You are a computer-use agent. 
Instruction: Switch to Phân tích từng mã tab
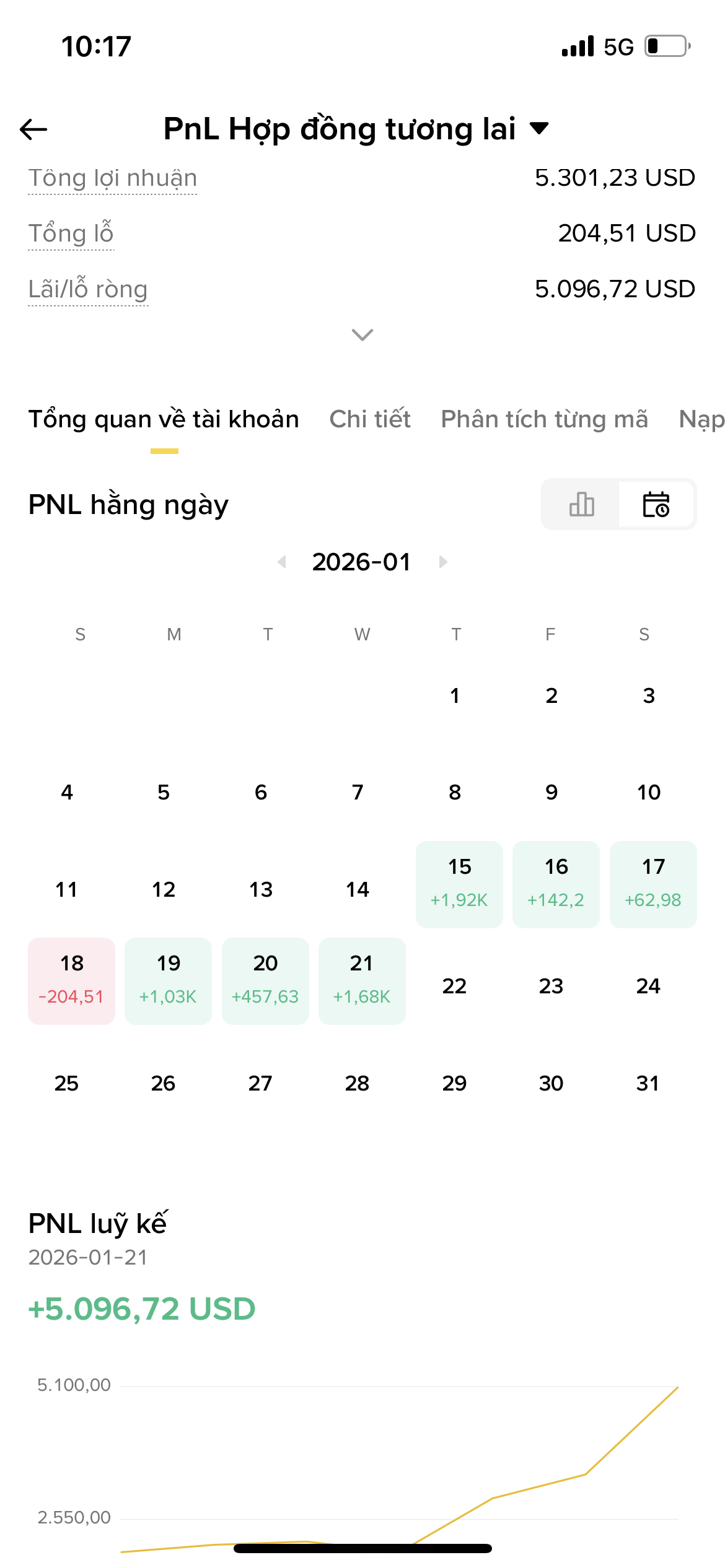(x=545, y=419)
